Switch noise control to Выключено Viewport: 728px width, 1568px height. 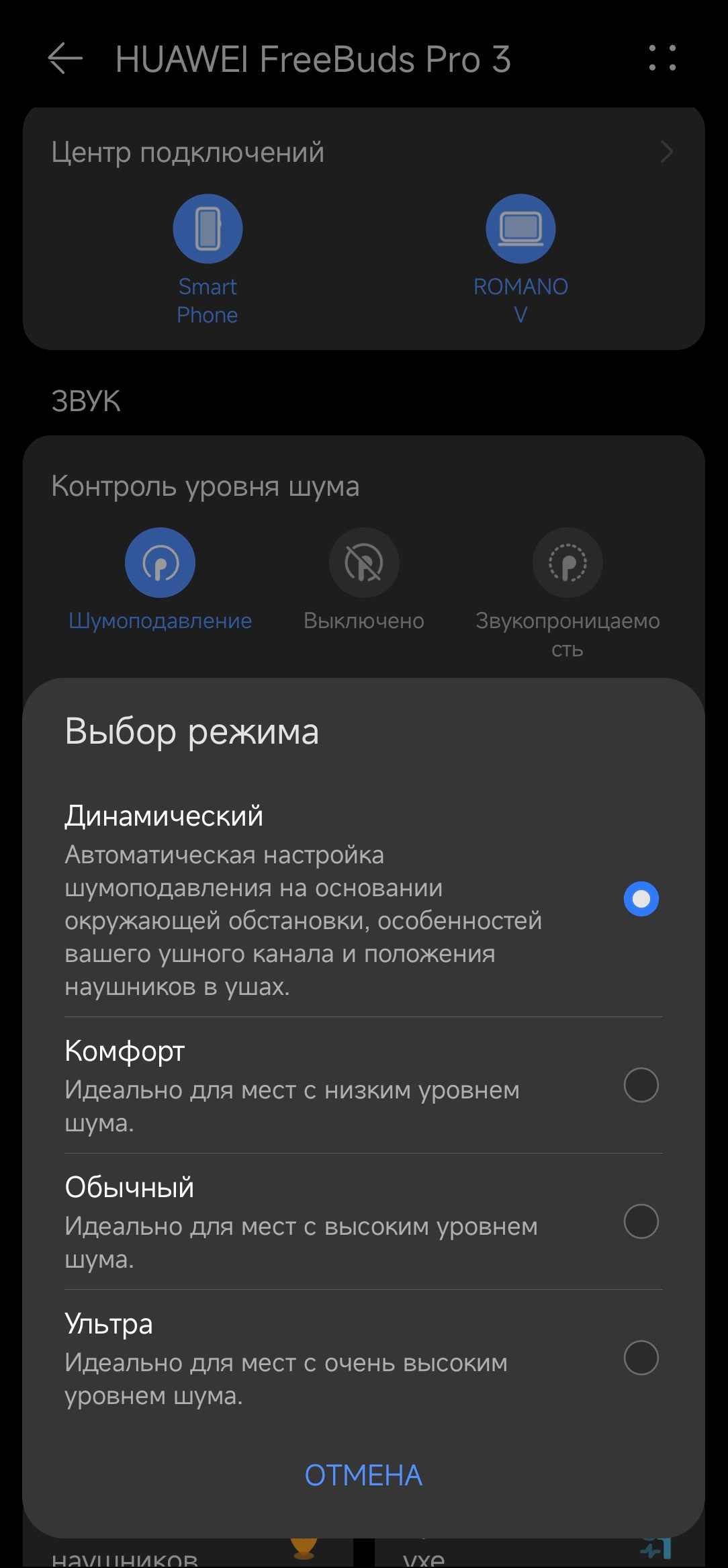pyautogui.click(x=364, y=563)
